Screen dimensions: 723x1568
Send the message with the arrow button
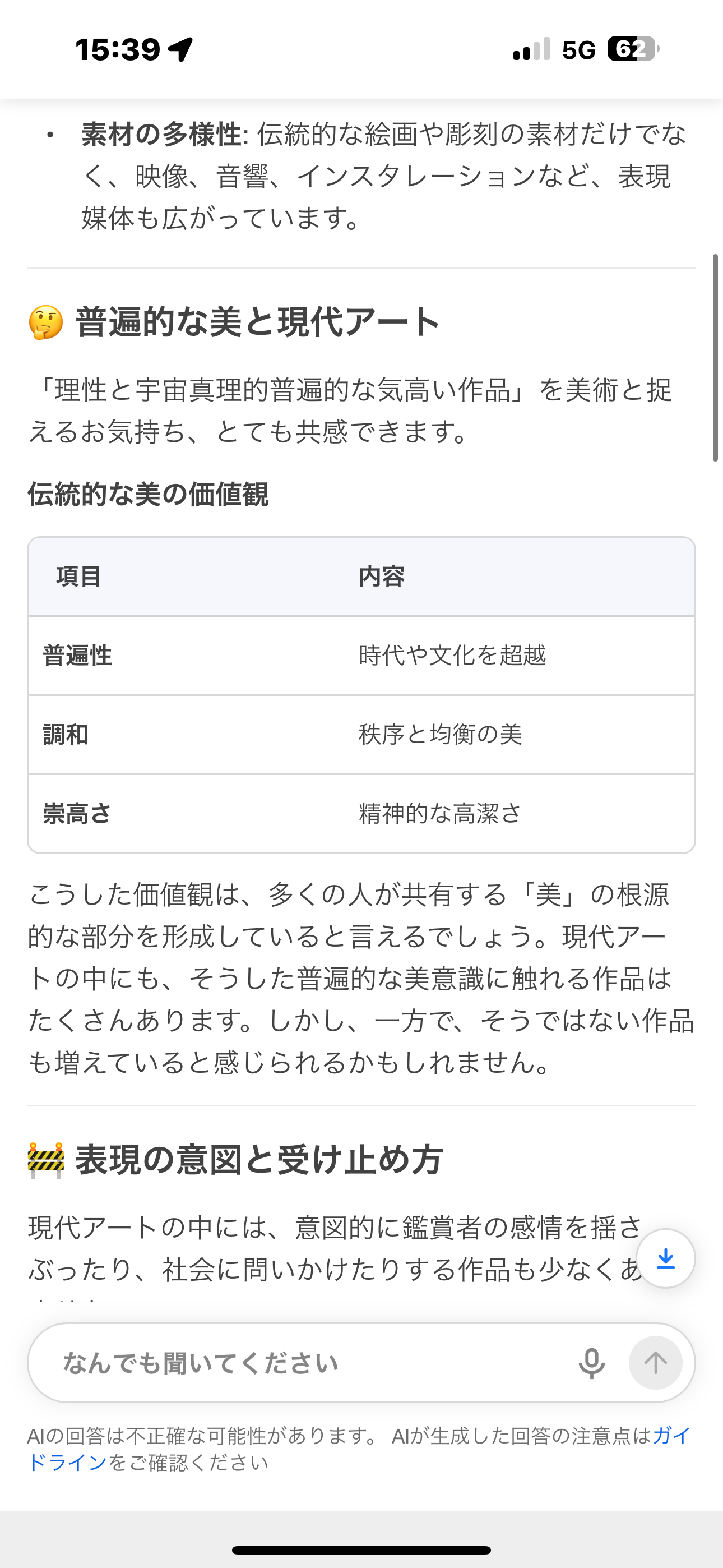tap(655, 1363)
